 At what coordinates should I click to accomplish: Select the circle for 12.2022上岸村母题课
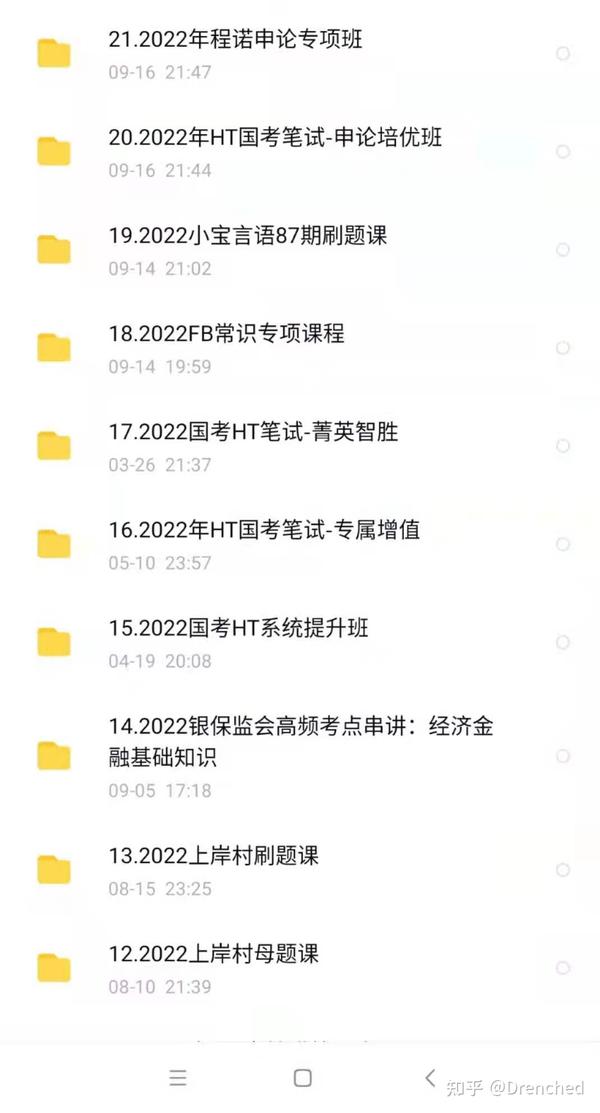click(562, 967)
